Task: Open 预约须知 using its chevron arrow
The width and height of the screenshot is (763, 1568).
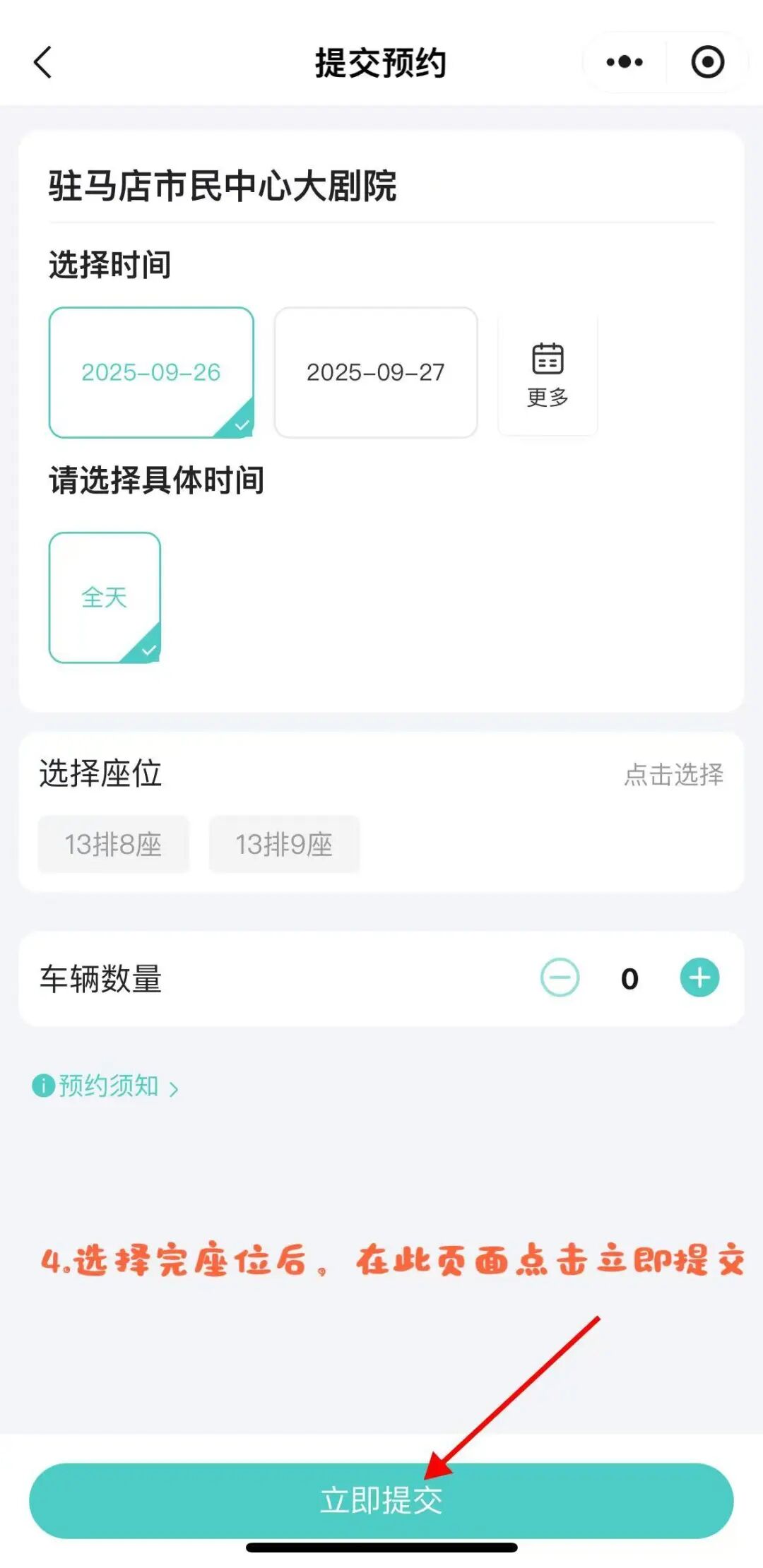Action: pyautogui.click(x=173, y=1087)
